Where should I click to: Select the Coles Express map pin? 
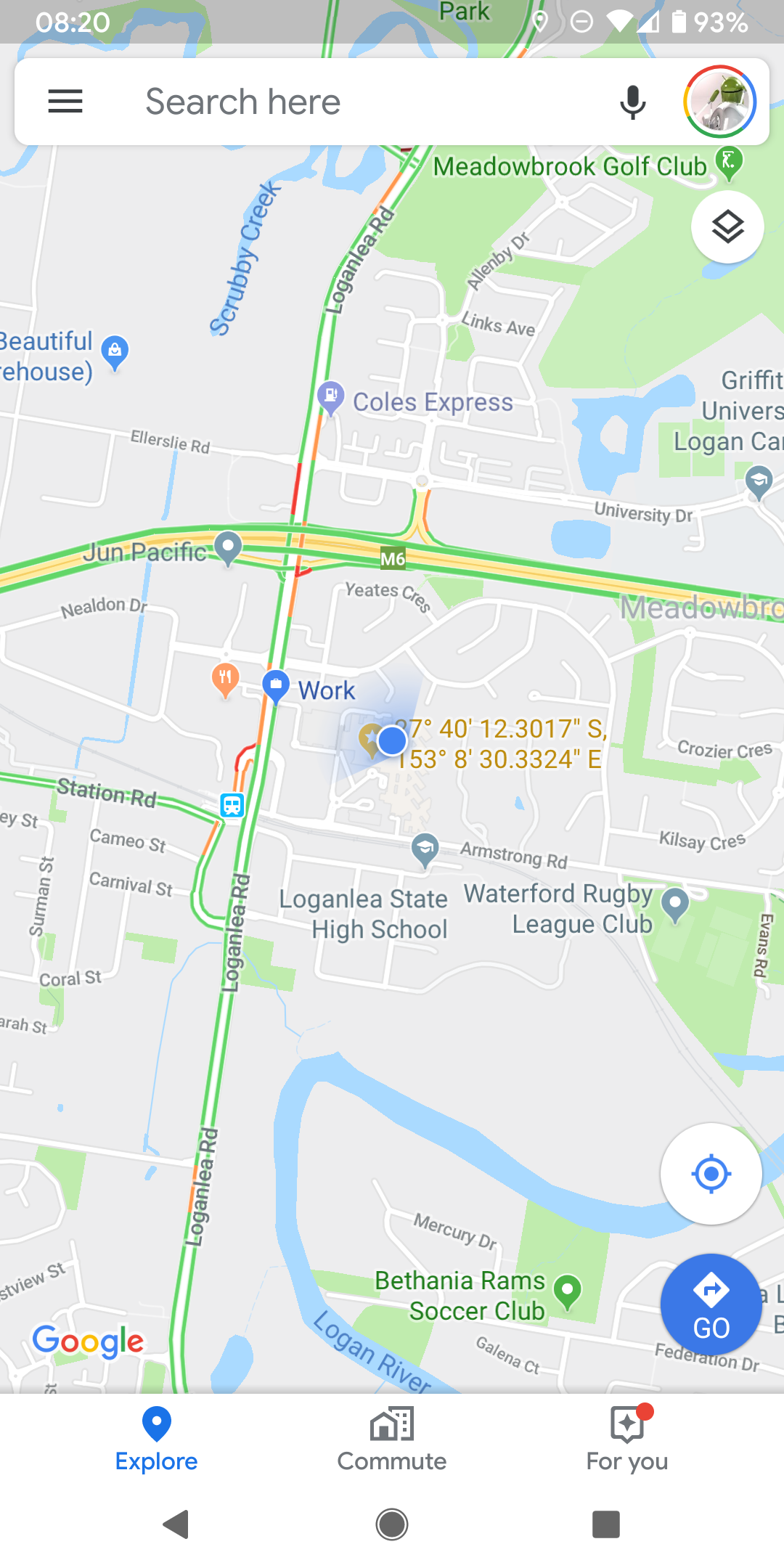(x=331, y=397)
